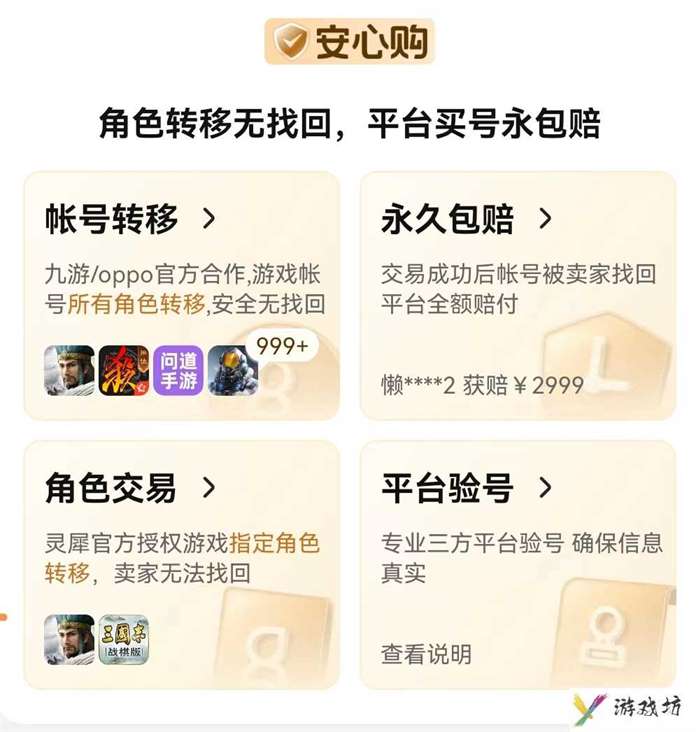Viewport: 696px width, 732px height.
Task: Open the 永久包赔 card
Action: [466, 219]
